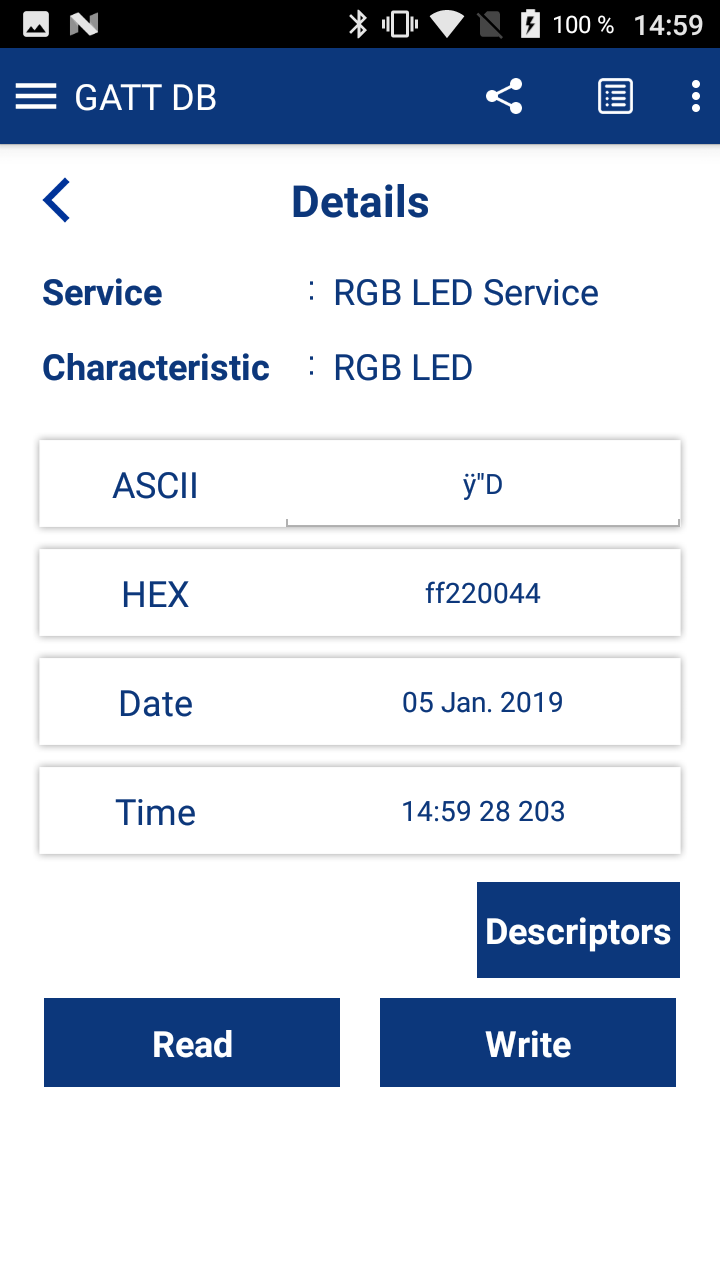The image size is (720, 1280).
Task: Tap the Time field showing 14:59
Action: click(x=483, y=811)
